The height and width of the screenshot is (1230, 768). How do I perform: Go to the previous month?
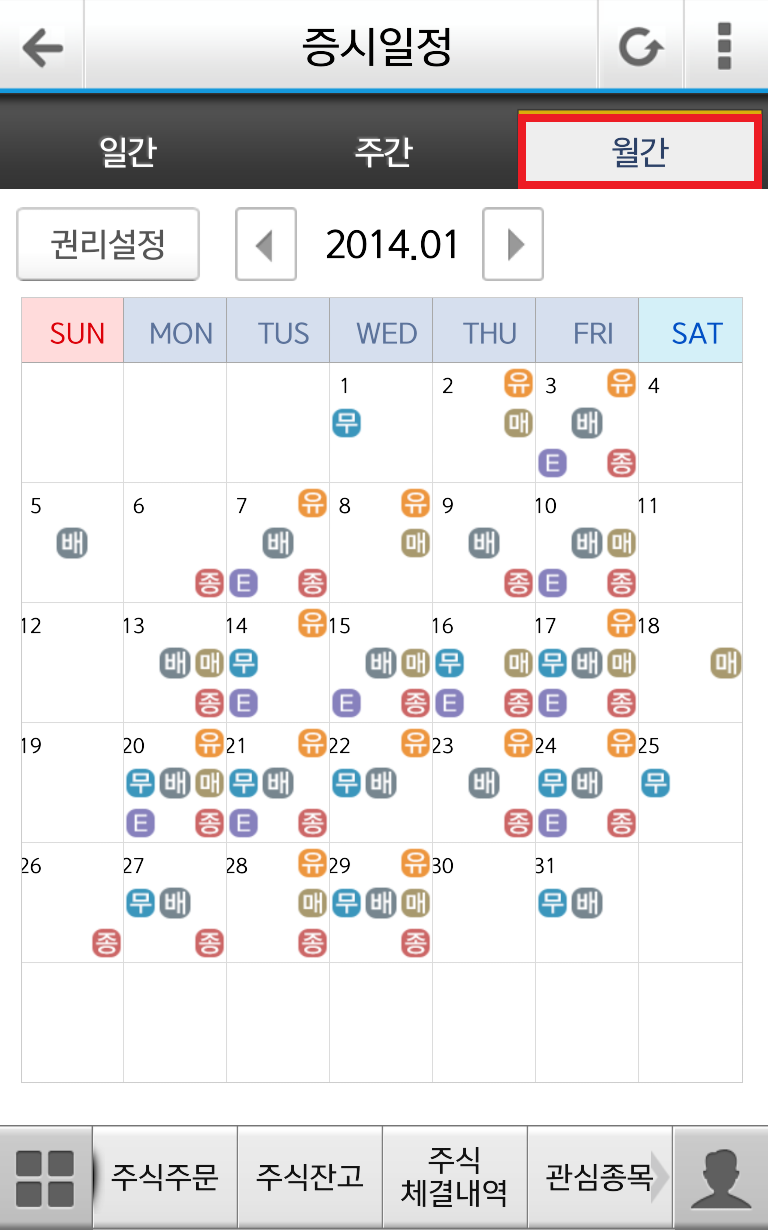pyautogui.click(x=266, y=244)
